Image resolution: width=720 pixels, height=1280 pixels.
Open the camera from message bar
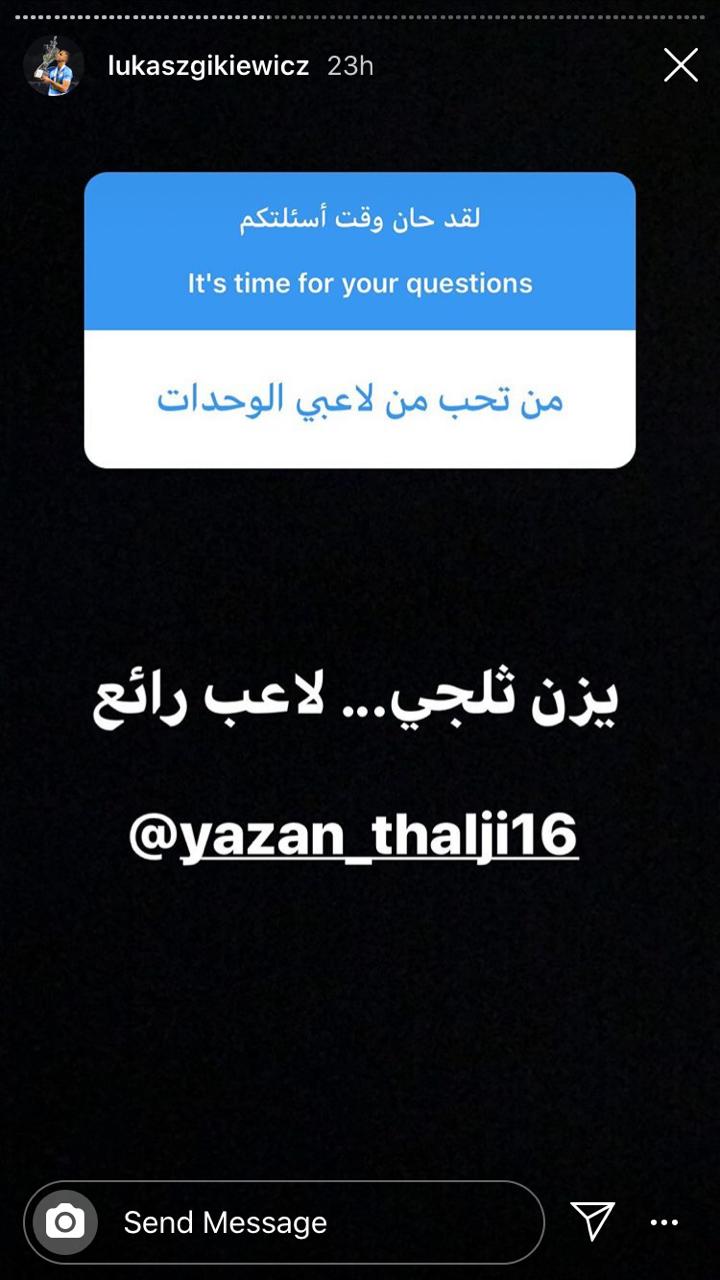click(66, 1221)
